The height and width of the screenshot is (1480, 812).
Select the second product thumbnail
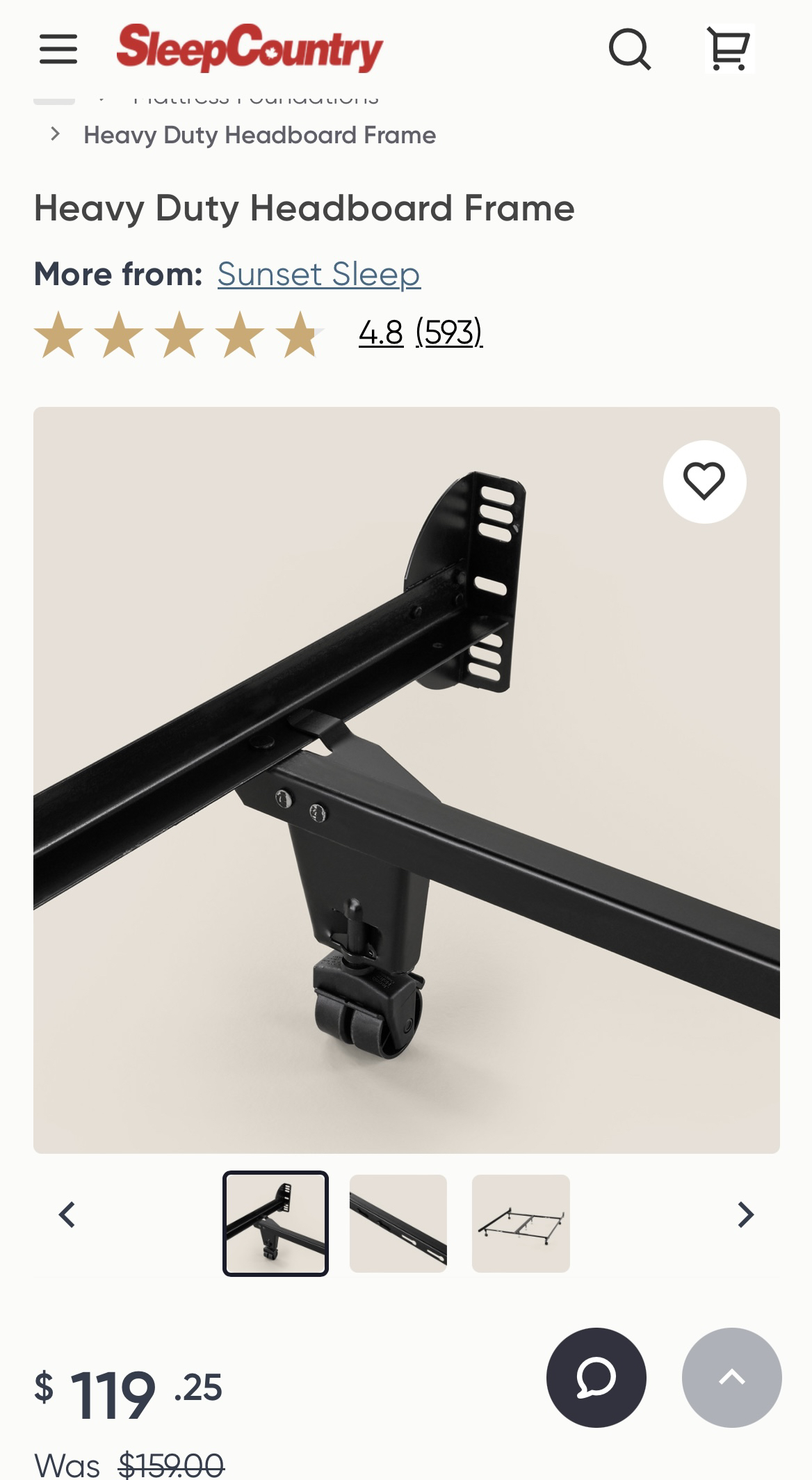pyautogui.click(x=398, y=1223)
